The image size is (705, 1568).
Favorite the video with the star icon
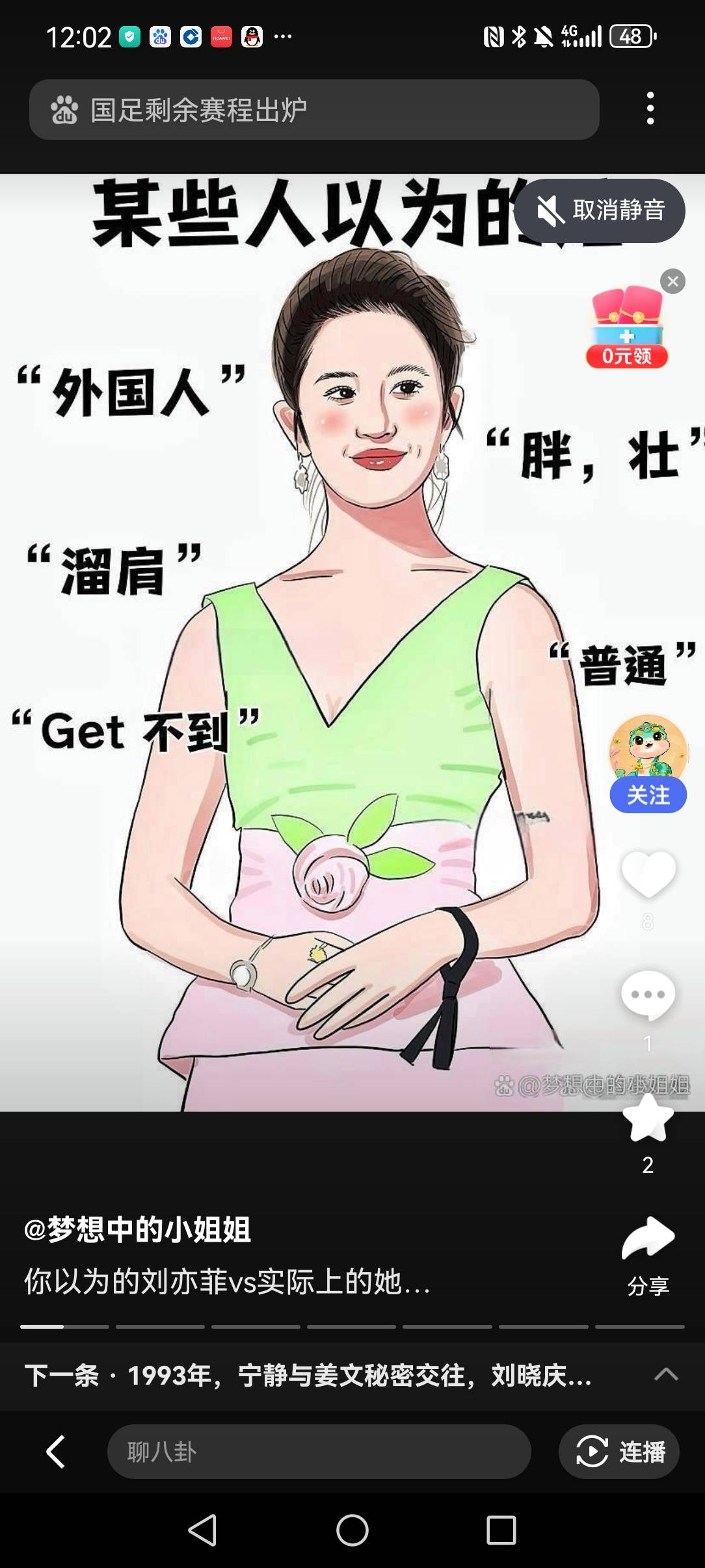pos(648,1118)
